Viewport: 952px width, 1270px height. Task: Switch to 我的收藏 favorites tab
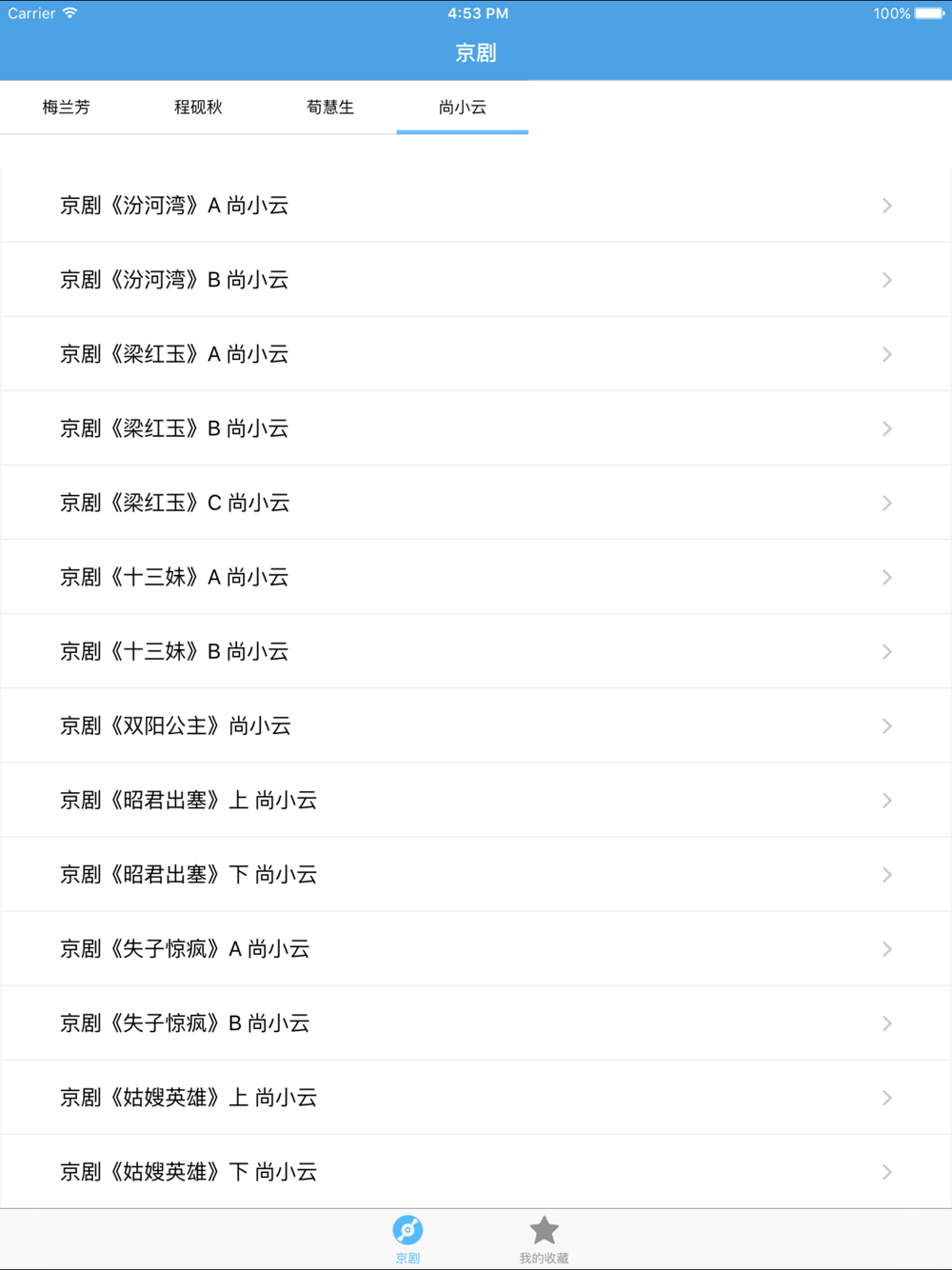coord(544,1239)
